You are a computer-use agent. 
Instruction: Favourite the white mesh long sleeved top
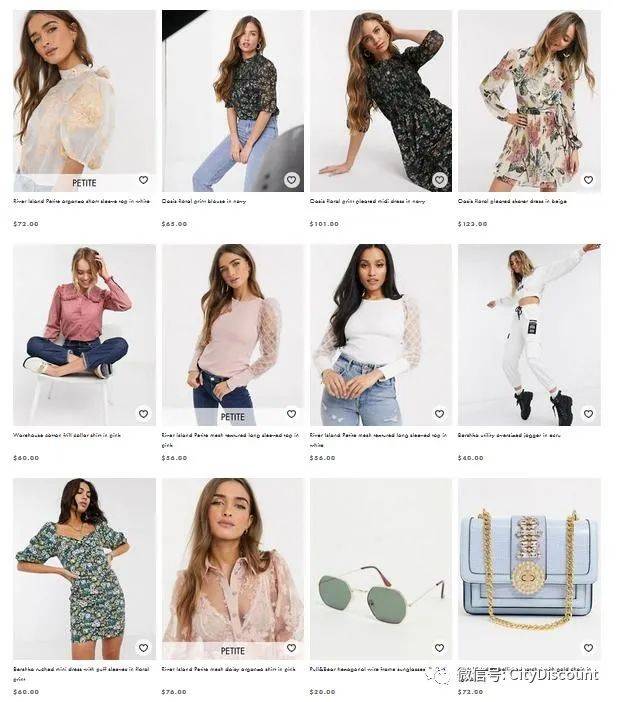[x=439, y=414]
